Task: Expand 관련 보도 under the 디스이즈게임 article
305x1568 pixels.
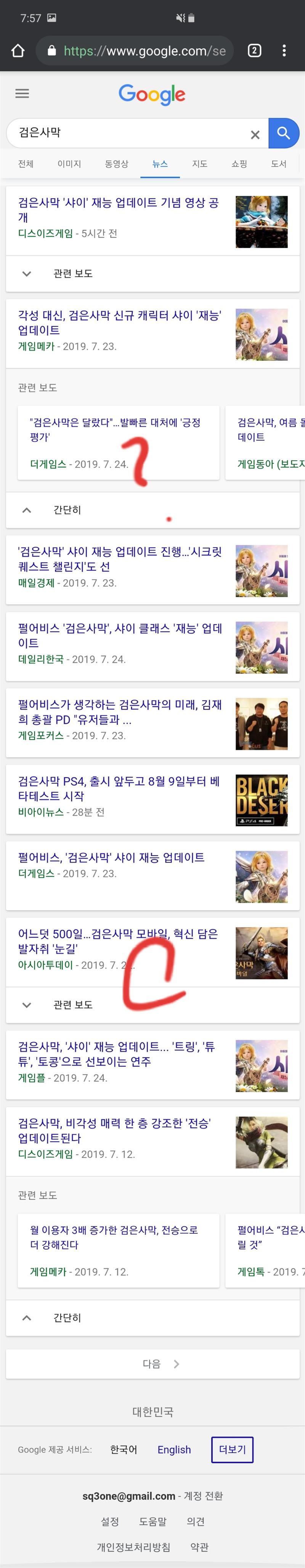Action: point(73,273)
